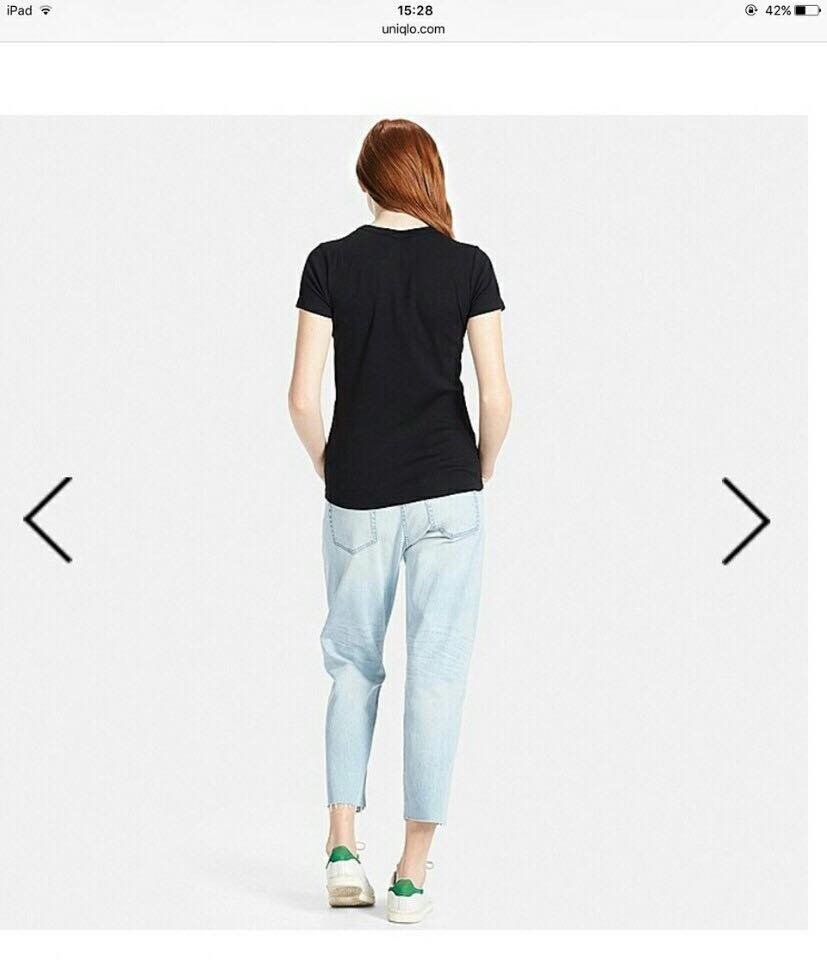Tap the uniqlo.com address bar
The height and width of the screenshot is (960, 827).
tap(413, 29)
